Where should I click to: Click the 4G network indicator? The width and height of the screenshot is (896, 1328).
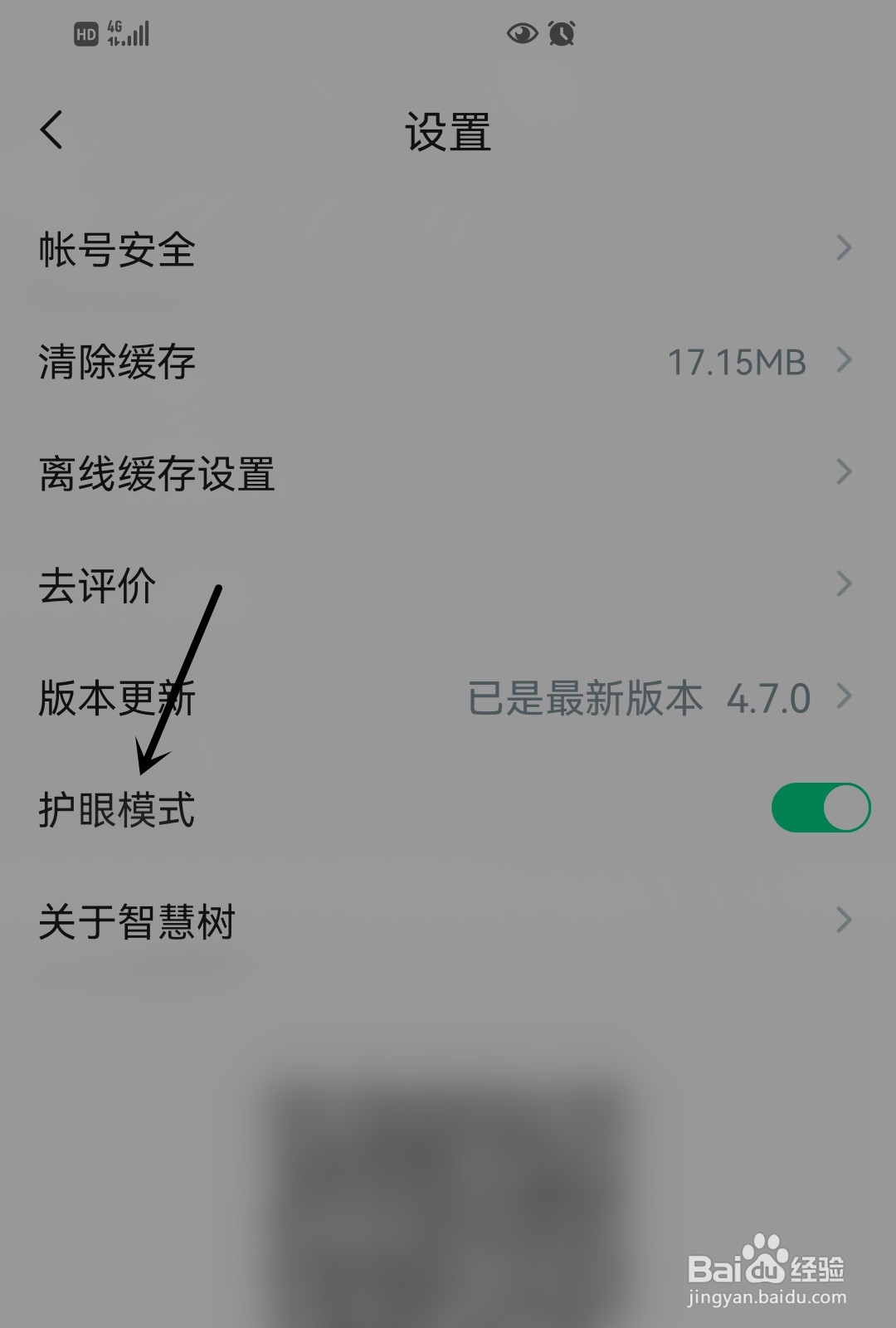114,26
